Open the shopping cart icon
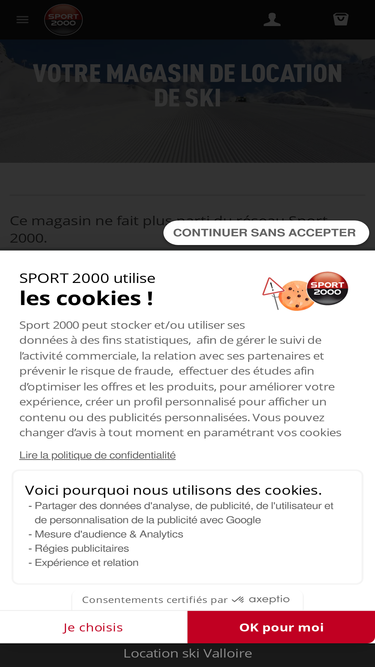The height and width of the screenshot is (667, 375). 341,19
